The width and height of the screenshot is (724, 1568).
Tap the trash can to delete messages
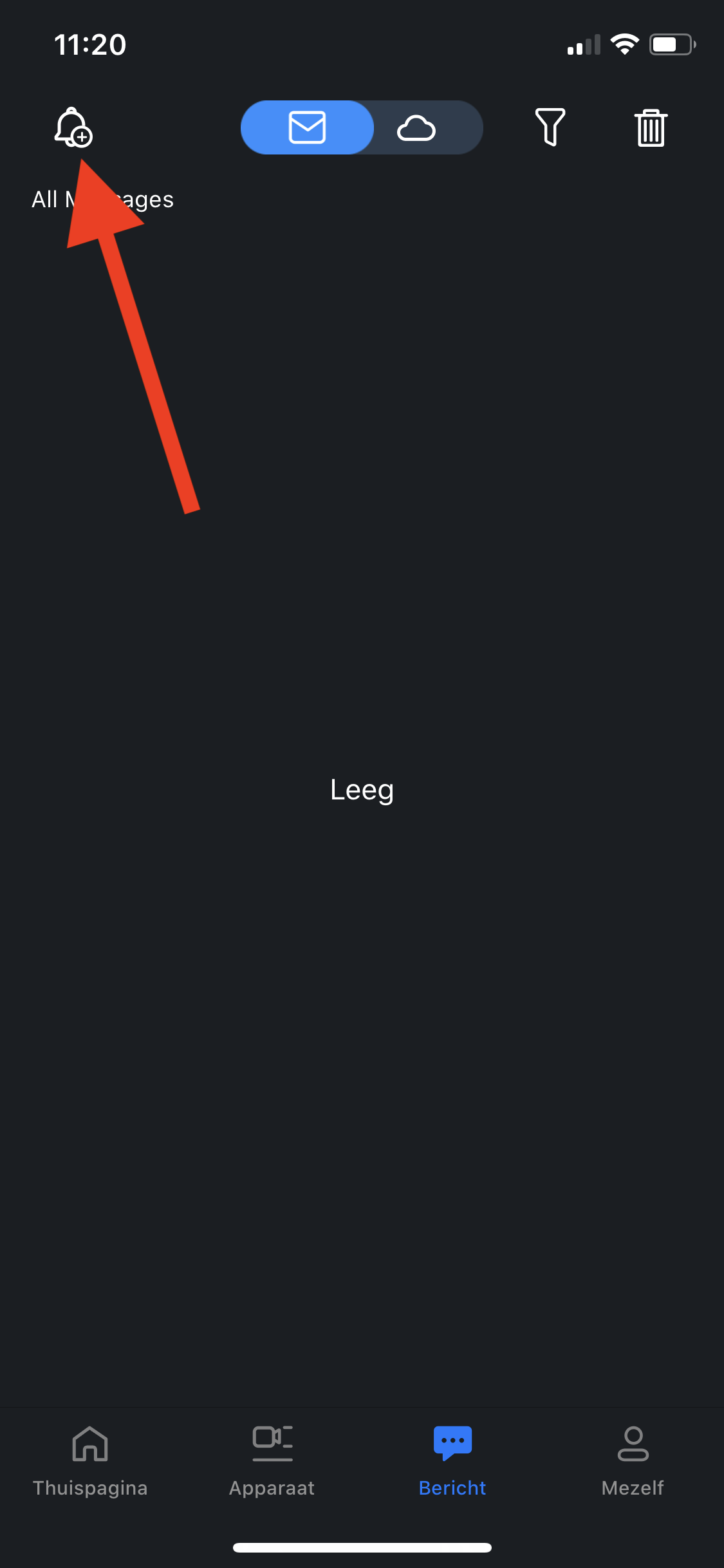coord(651,127)
